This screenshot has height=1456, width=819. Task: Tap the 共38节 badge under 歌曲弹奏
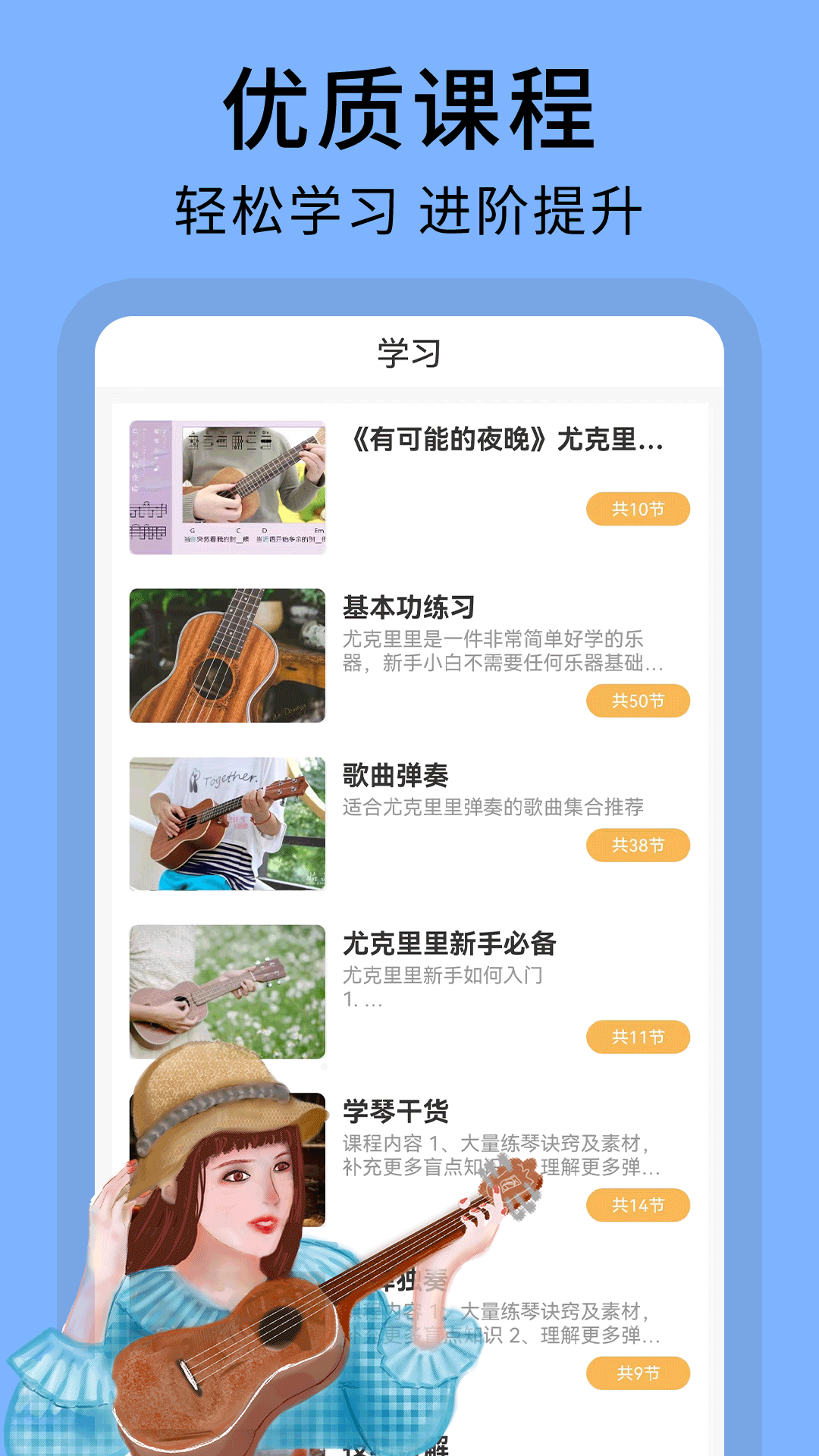point(637,846)
